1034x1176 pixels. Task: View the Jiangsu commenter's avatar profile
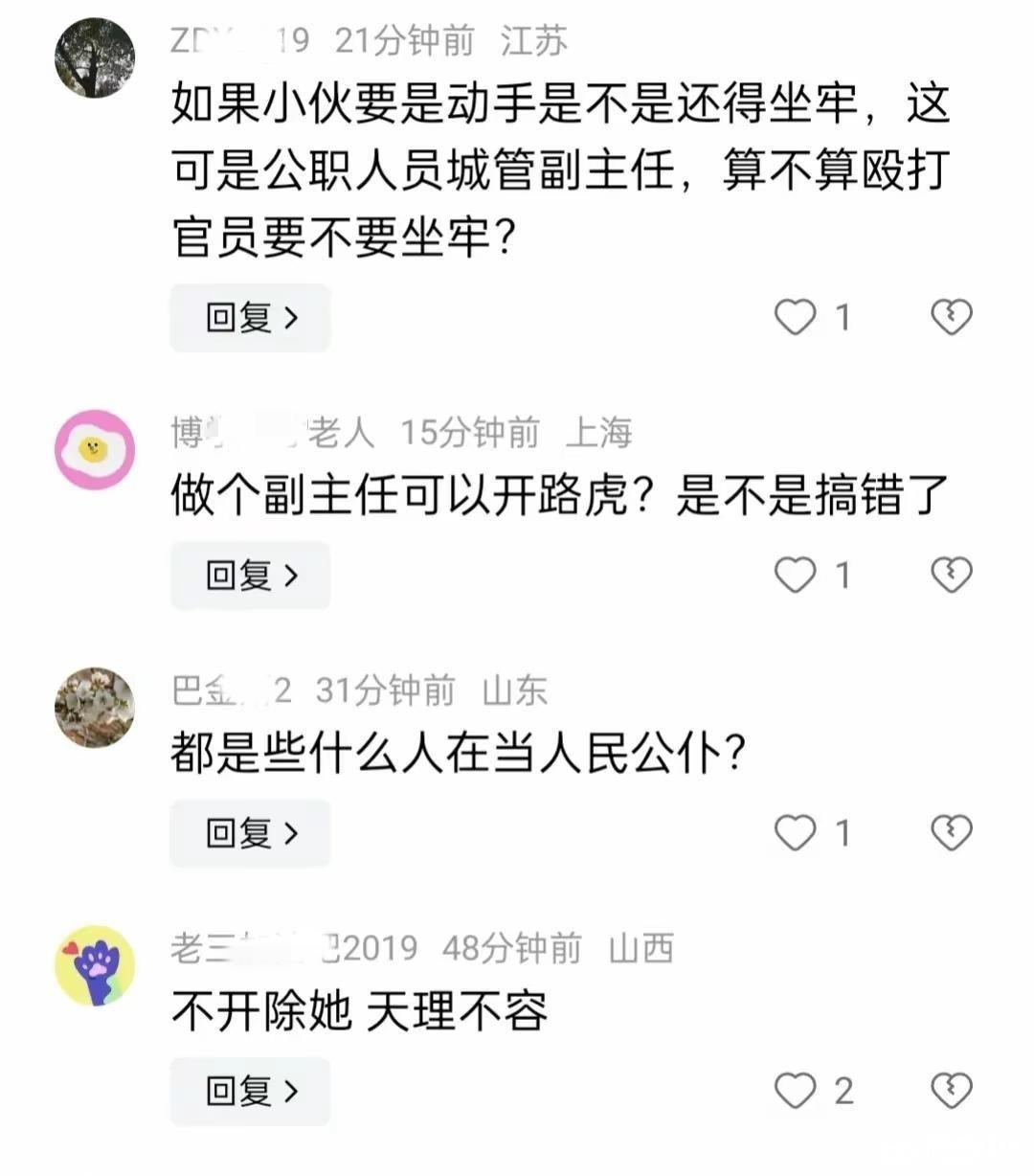(94, 57)
